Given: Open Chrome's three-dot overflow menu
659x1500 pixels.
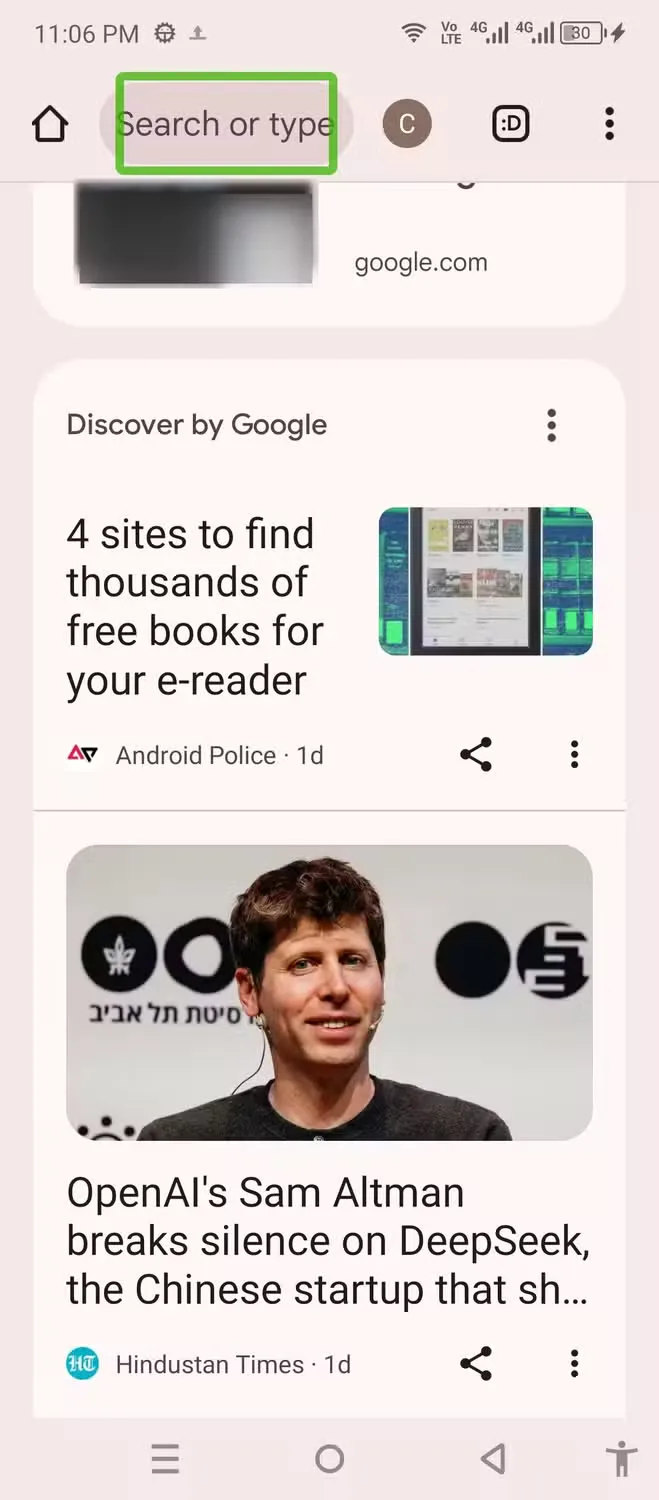Looking at the screenshot, I should tap(609, 124).
